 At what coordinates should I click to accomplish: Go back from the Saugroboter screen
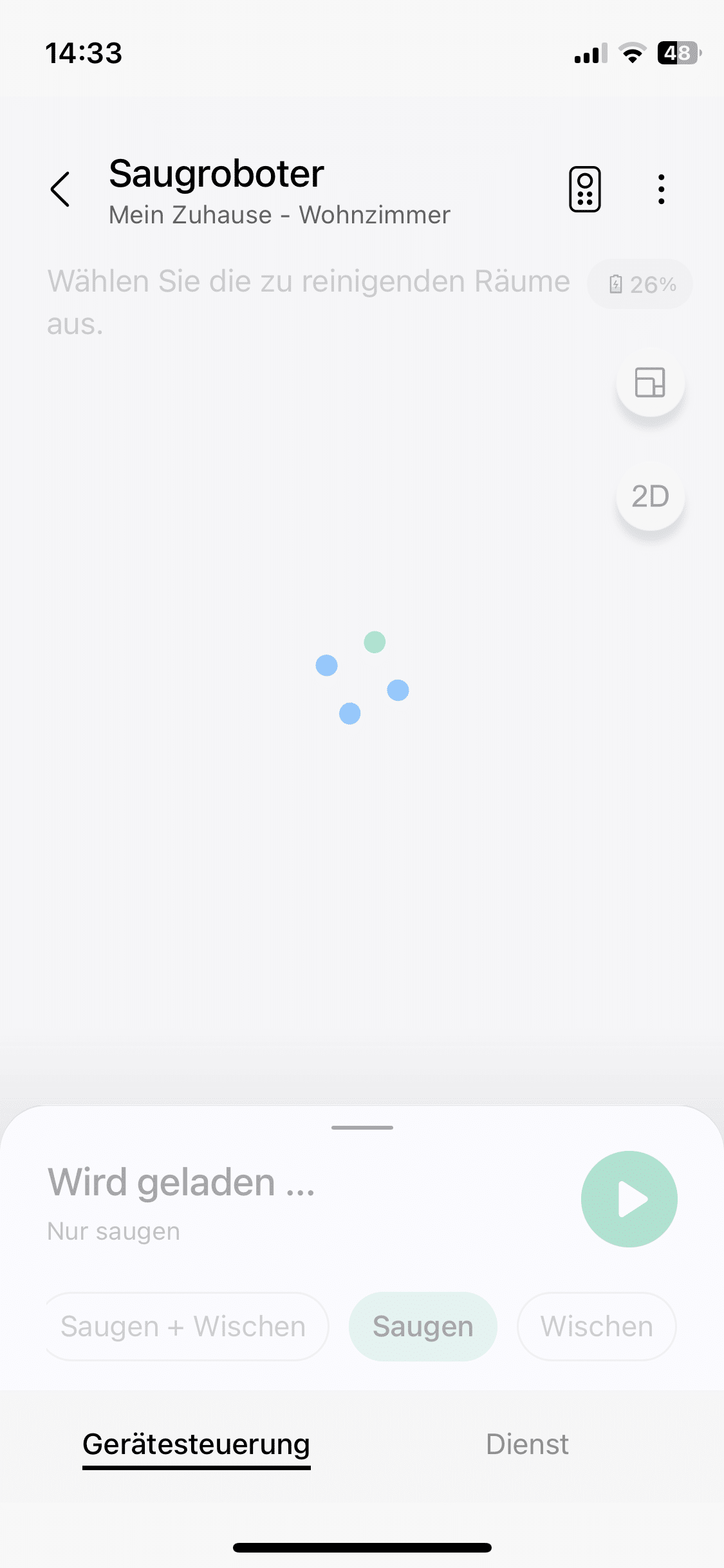pyautogui.click(x=60, y=189)
